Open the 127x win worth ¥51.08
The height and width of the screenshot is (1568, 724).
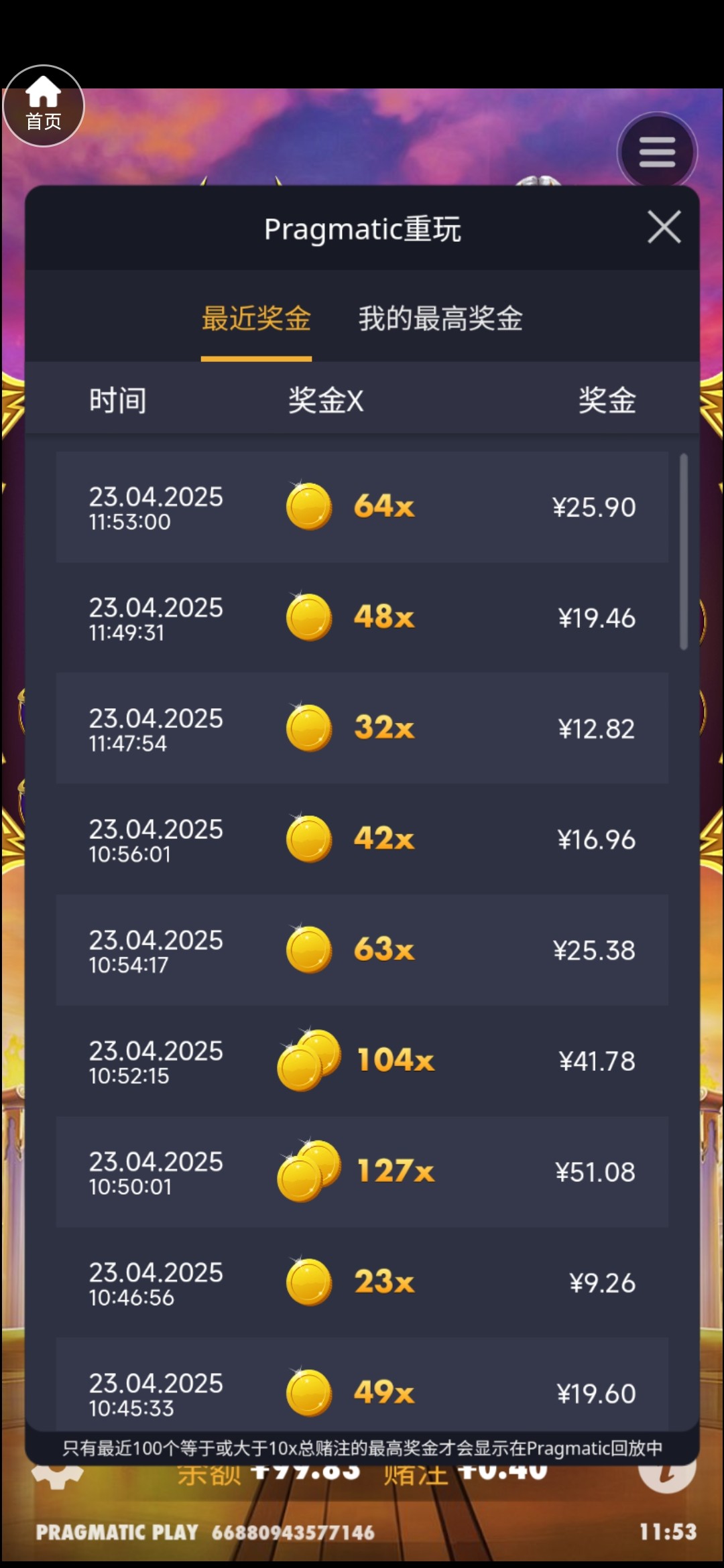coord(362,1171)
